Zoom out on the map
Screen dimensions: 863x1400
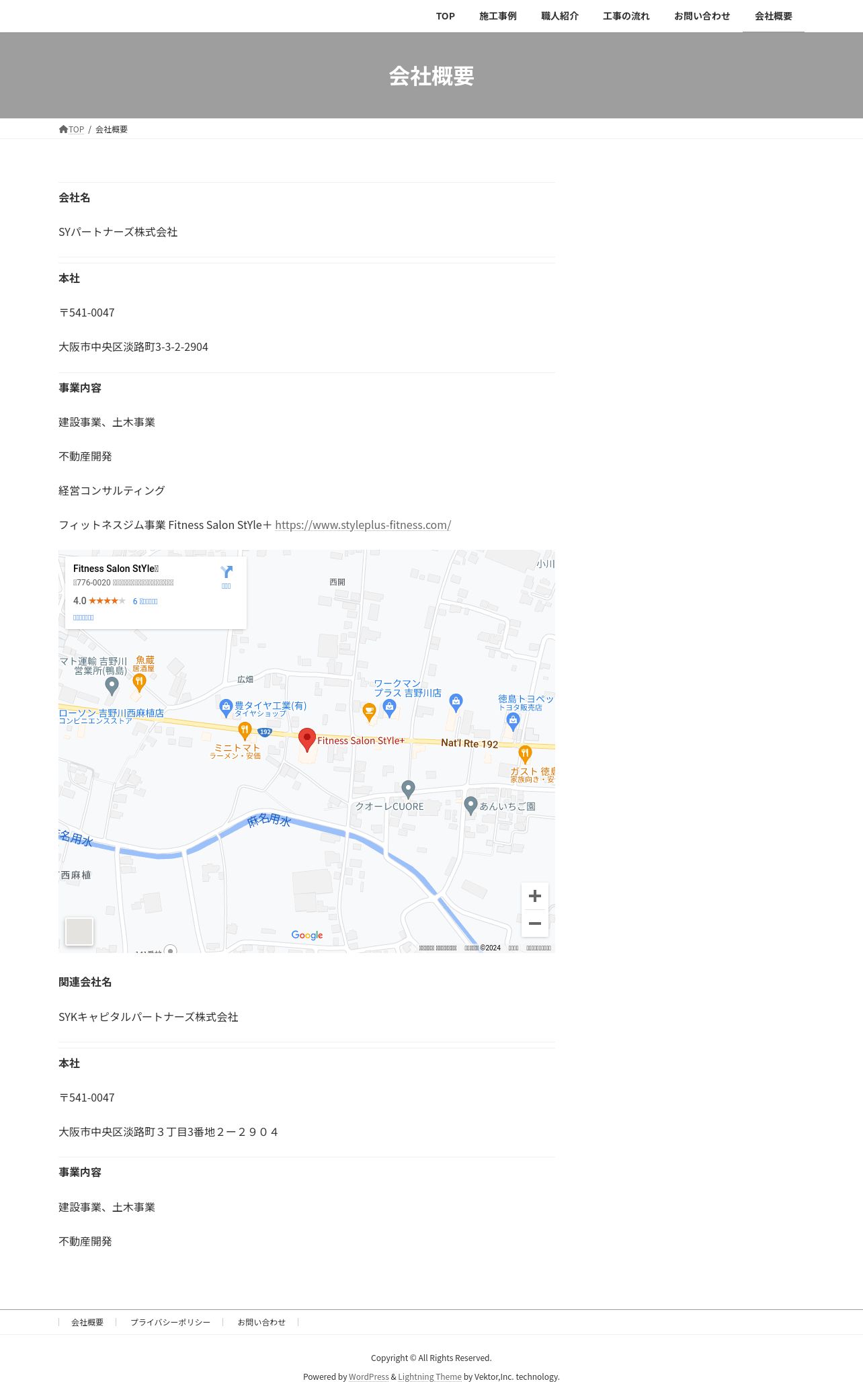(535, 923)
